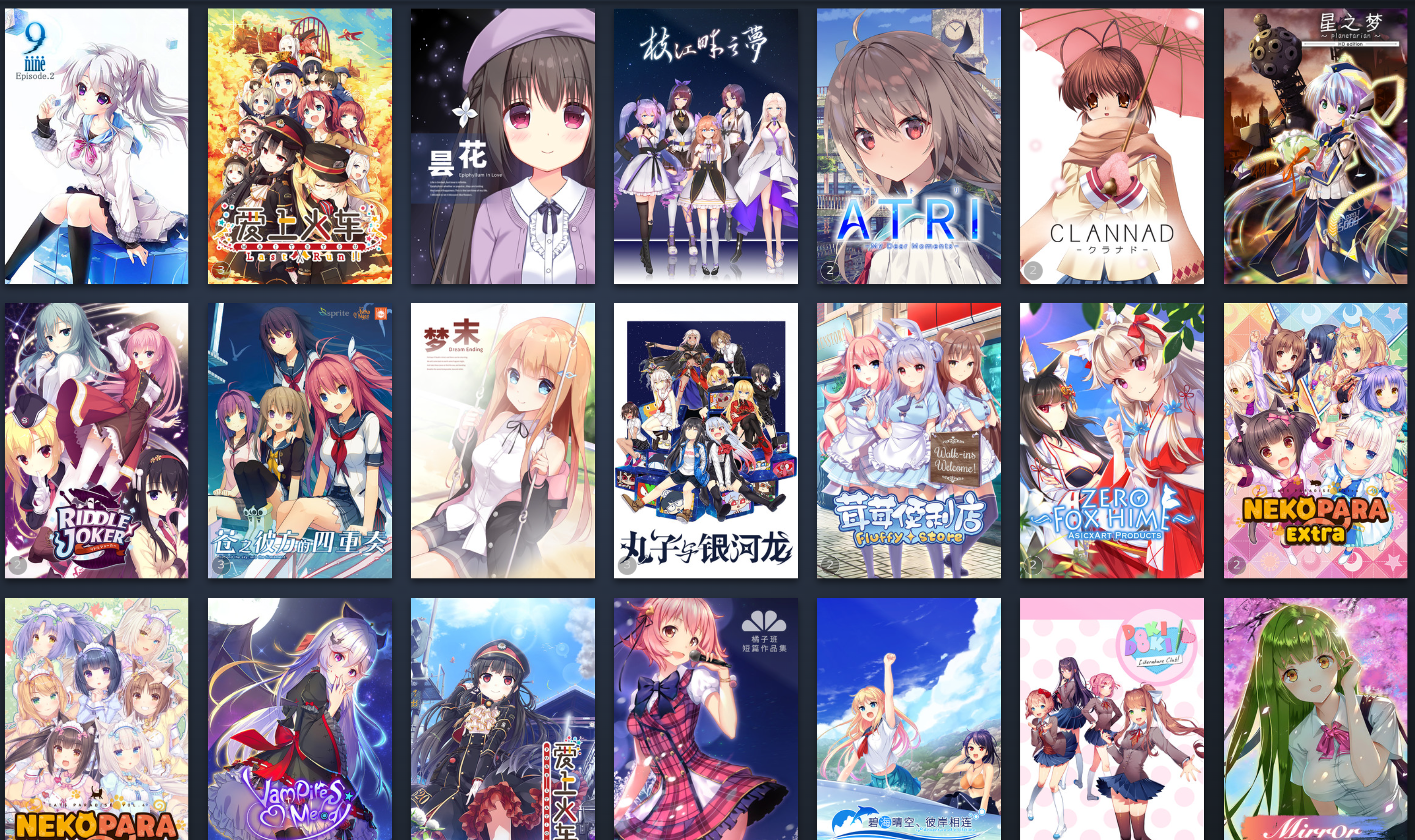1415x840 pixels.
Task: Select the planetarian HD edition tile
Action: tap(1315, 145)
